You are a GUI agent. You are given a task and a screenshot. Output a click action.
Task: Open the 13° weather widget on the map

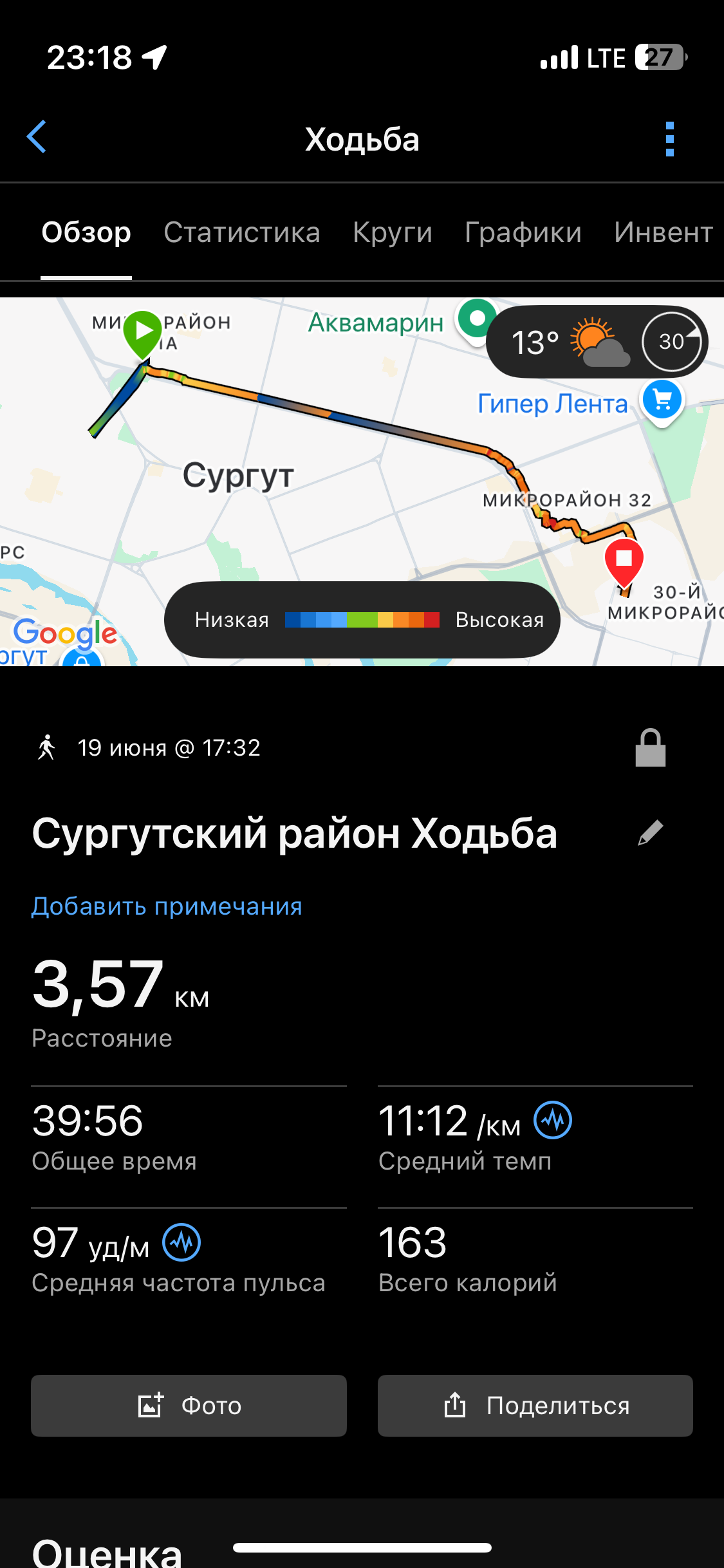point(597,341)
